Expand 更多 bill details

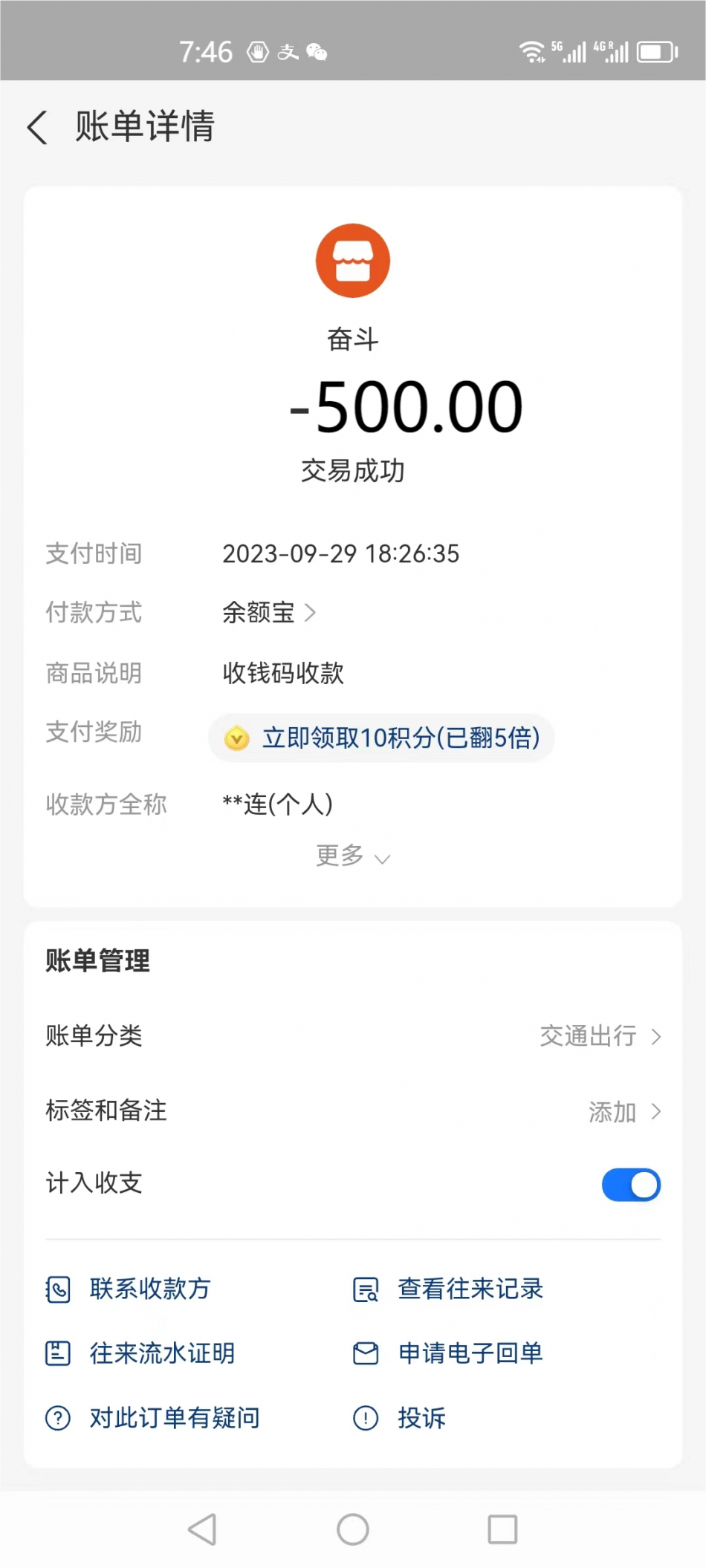point(352,856)
